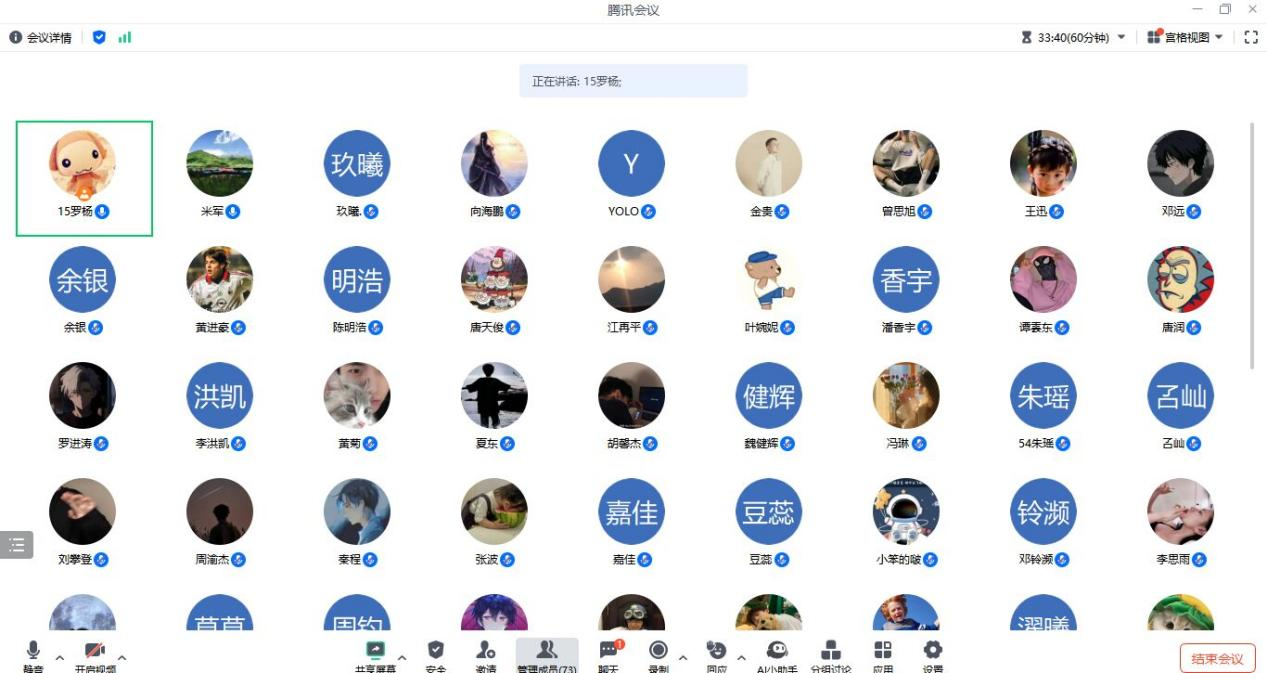Screen dimensions: 1267x673
Task: Open the grid view dropdown
Action: (1186, 37)
